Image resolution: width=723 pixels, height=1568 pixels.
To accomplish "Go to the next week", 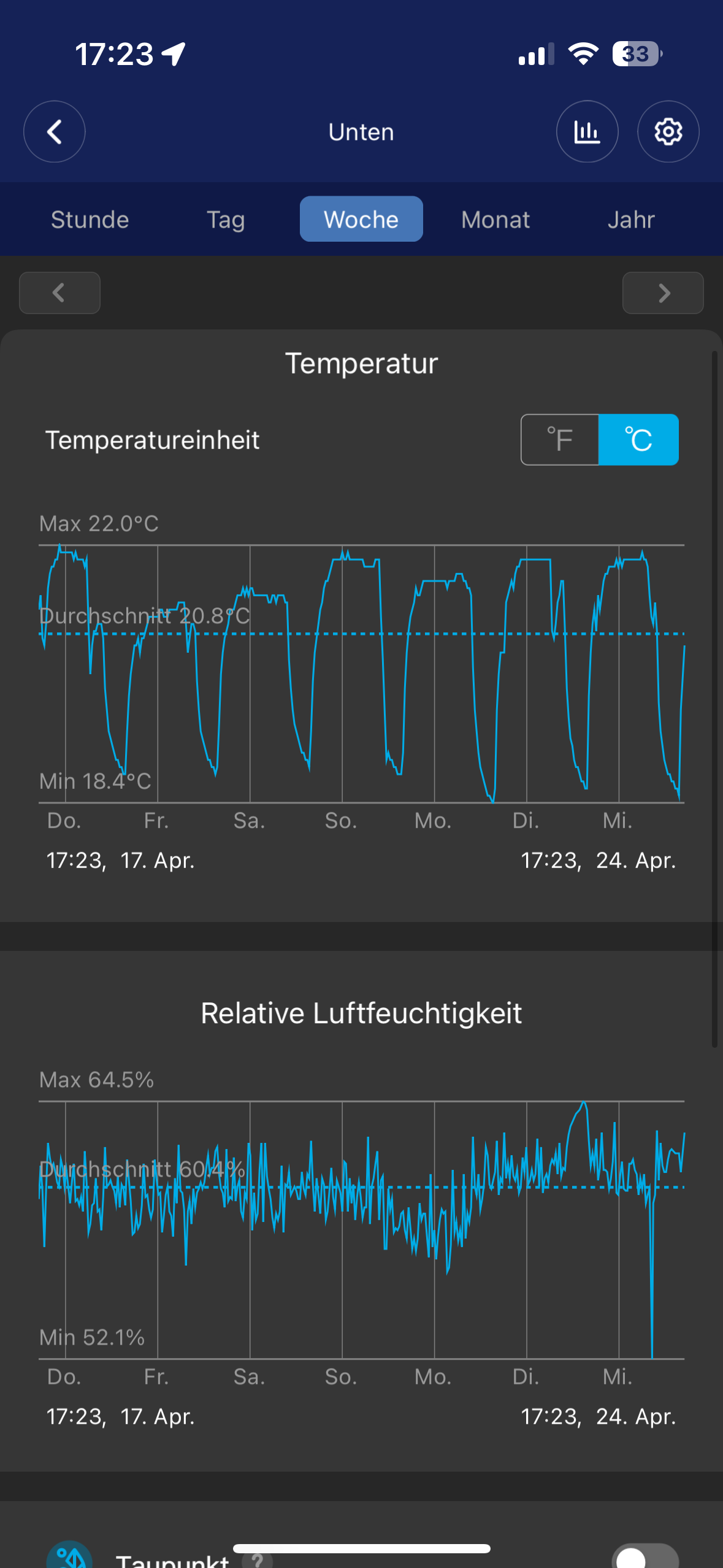I will pos(663,293).
